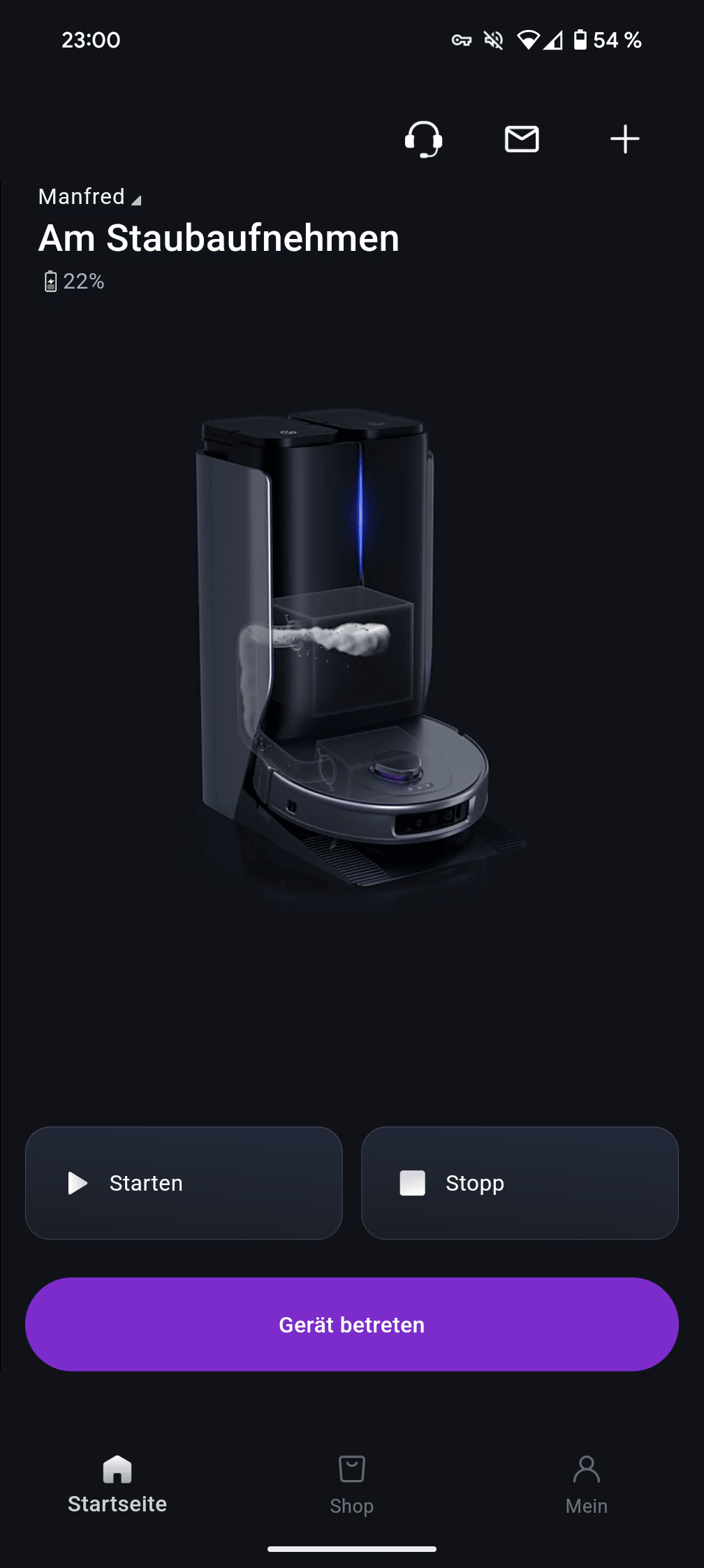Add a new device with plus icon
This screenshot has height=1568, width=704.
624,139
